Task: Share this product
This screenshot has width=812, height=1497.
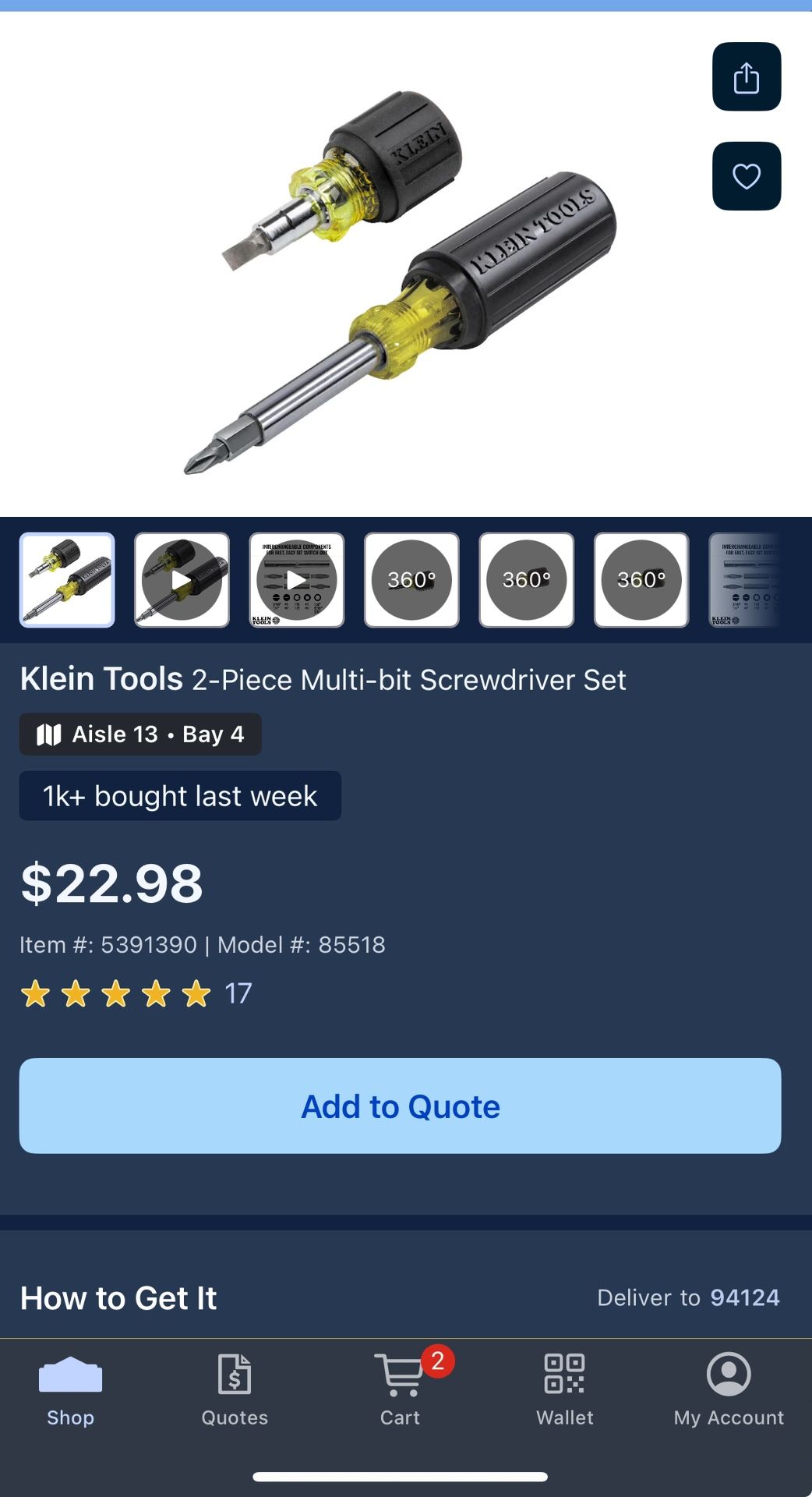Action: pos(747,77)
